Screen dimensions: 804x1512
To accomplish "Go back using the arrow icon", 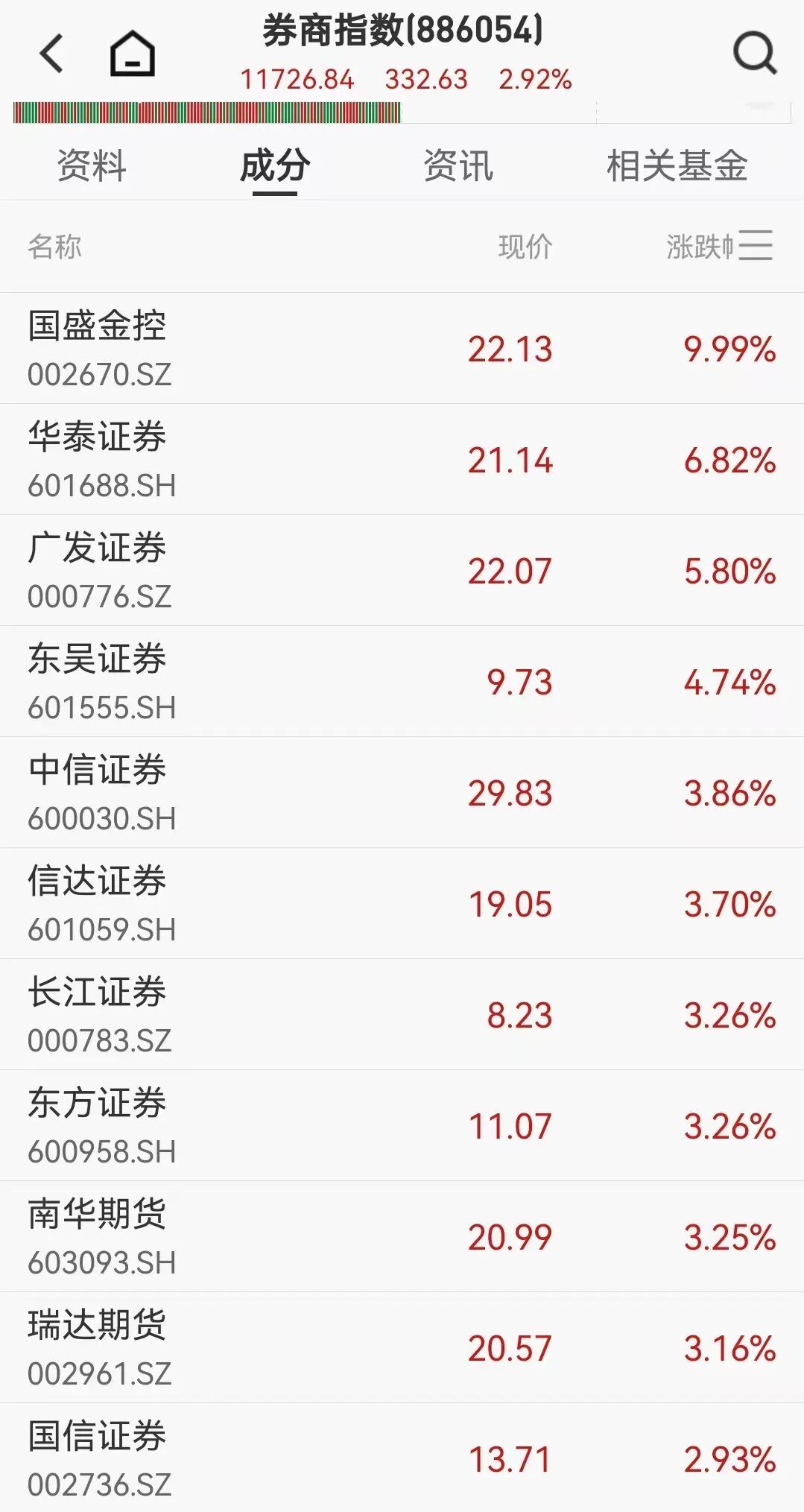I will tap(51, 54).
